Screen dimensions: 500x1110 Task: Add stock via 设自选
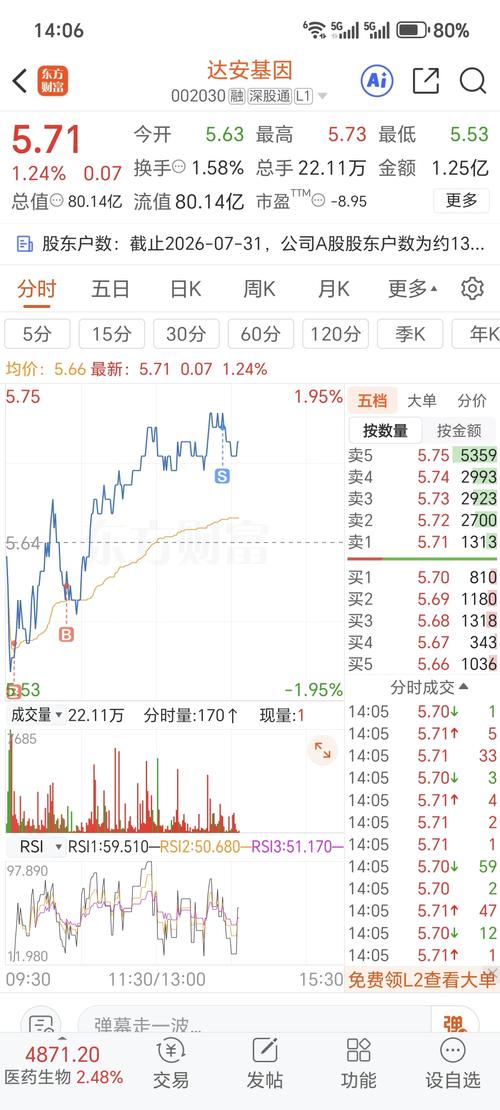click(x=453, y=1064)
